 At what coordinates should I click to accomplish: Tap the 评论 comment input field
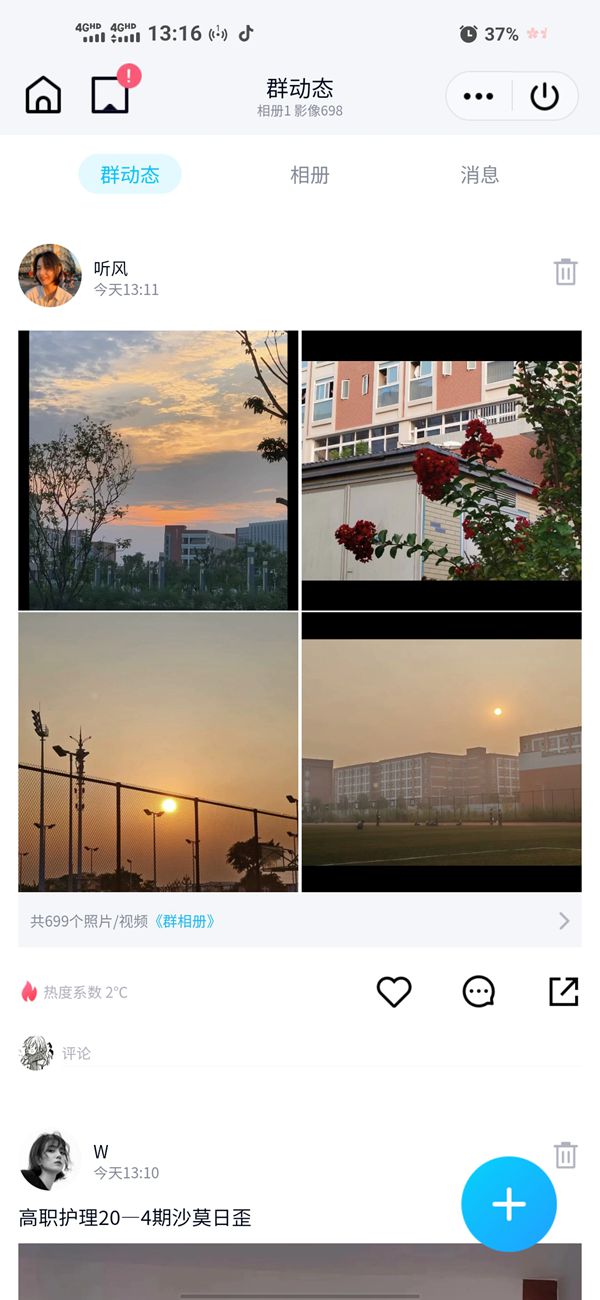pyautogui.click(x=300, y=1053)
